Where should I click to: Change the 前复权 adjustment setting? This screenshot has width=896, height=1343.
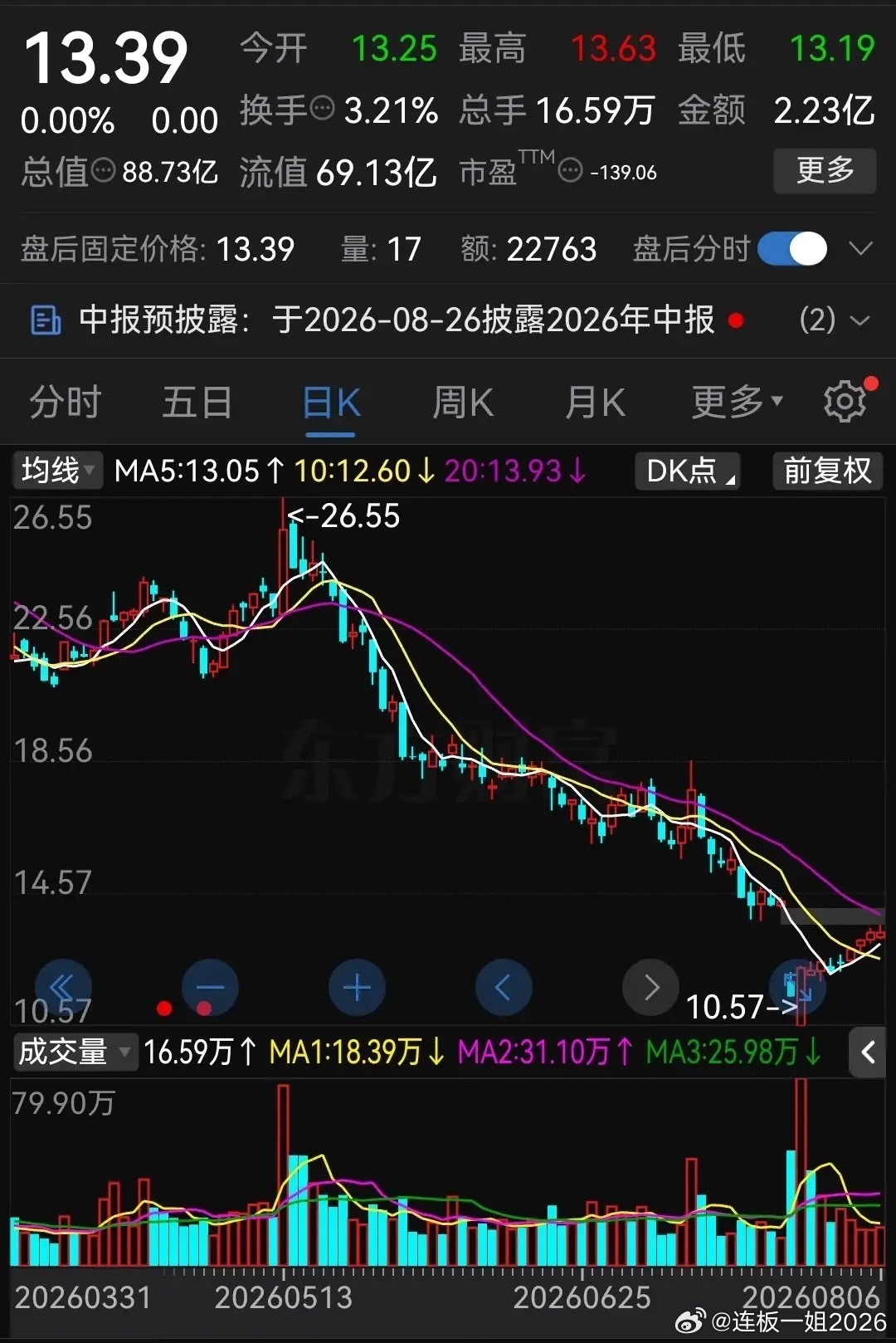pos(827,471)
